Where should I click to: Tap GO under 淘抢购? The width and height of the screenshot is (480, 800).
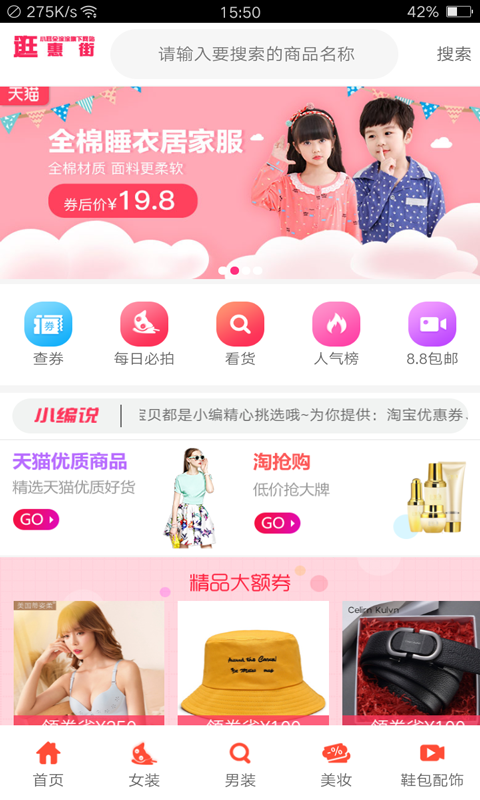click(277, 523)
